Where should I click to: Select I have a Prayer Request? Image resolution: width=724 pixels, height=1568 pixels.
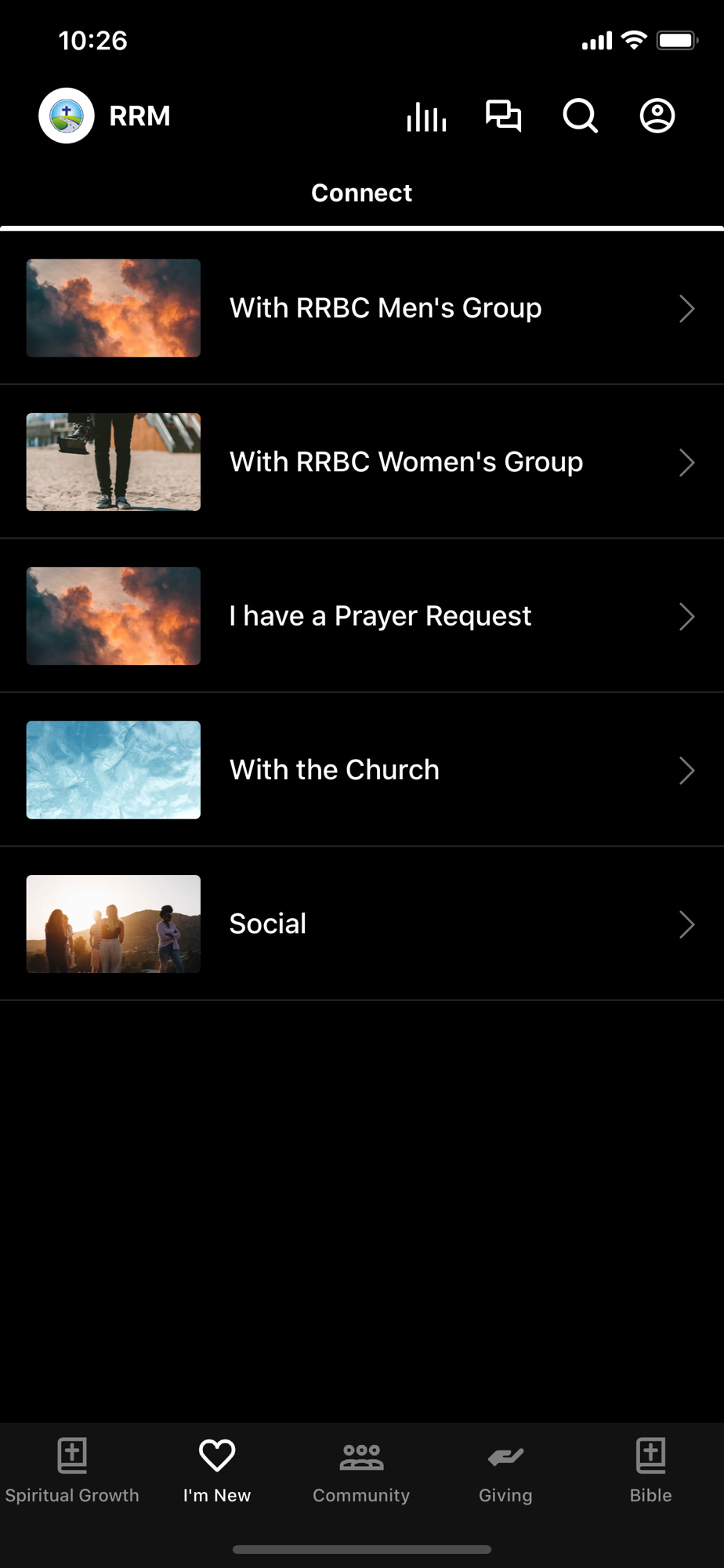pos(362,616)
